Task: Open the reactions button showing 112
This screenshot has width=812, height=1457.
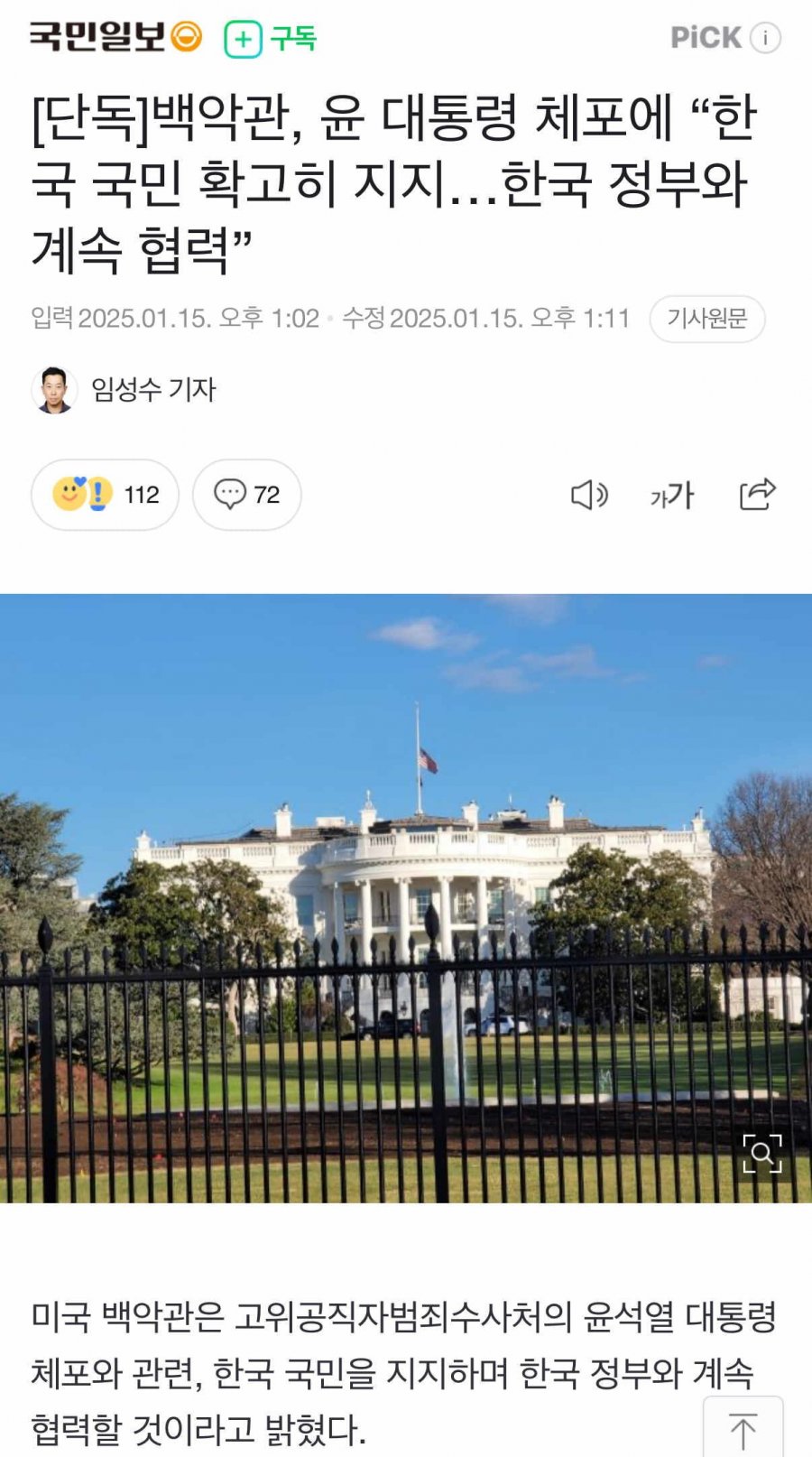Action: tap(105, 495)
